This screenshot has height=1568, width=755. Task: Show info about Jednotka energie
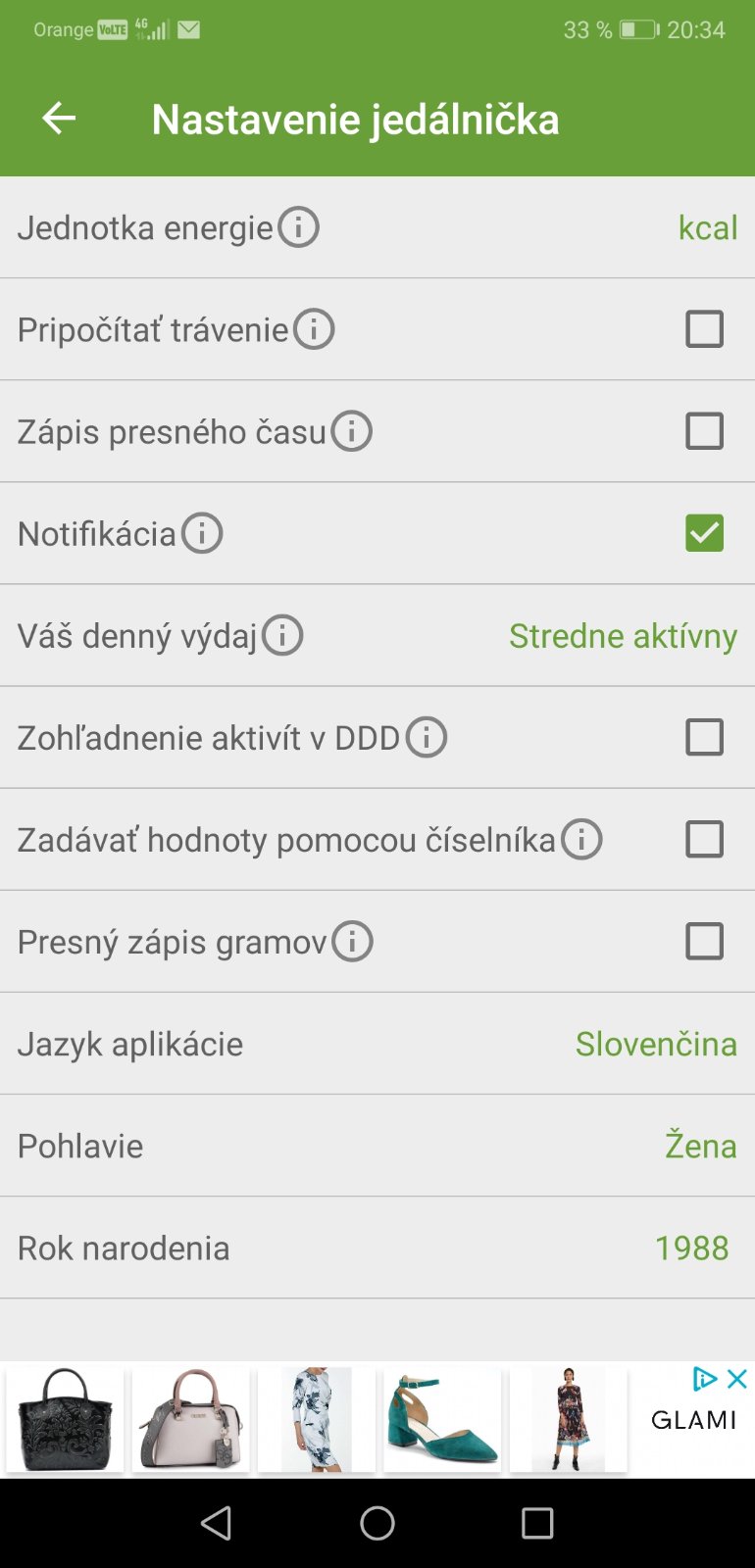[x=298, y=227]
